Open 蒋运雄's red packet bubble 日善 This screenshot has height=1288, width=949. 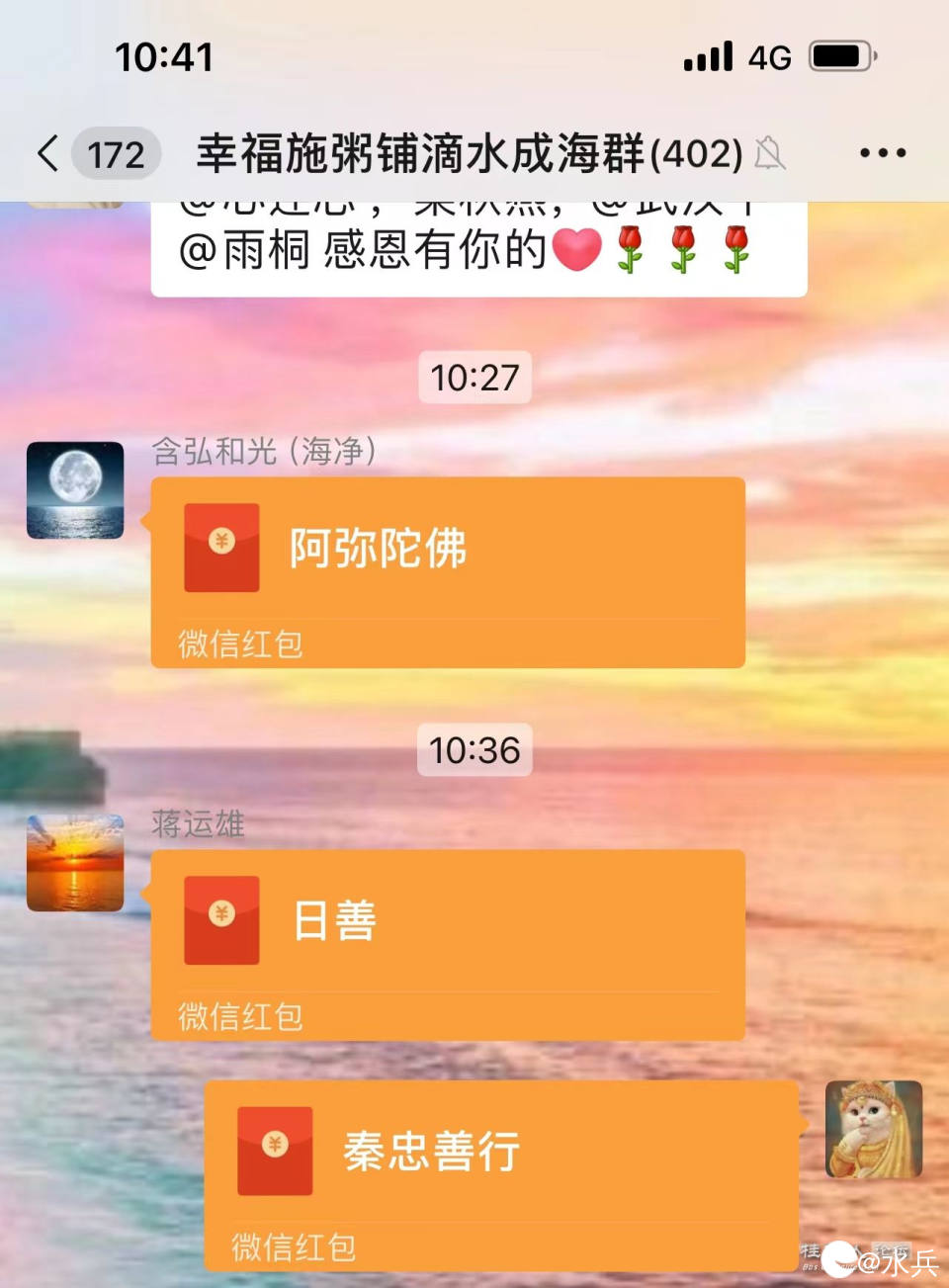445,944
